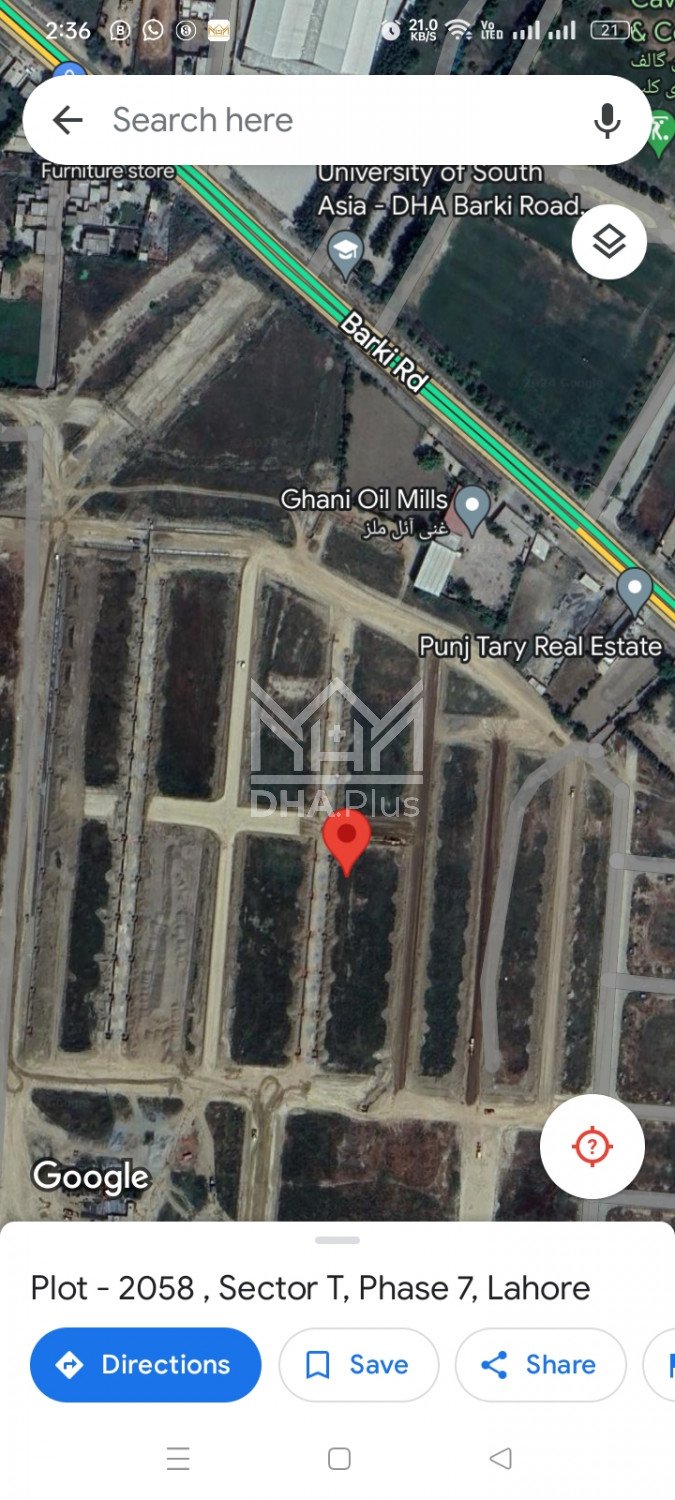
Task: Tap the Search here field
Action: tap(330, 121)
